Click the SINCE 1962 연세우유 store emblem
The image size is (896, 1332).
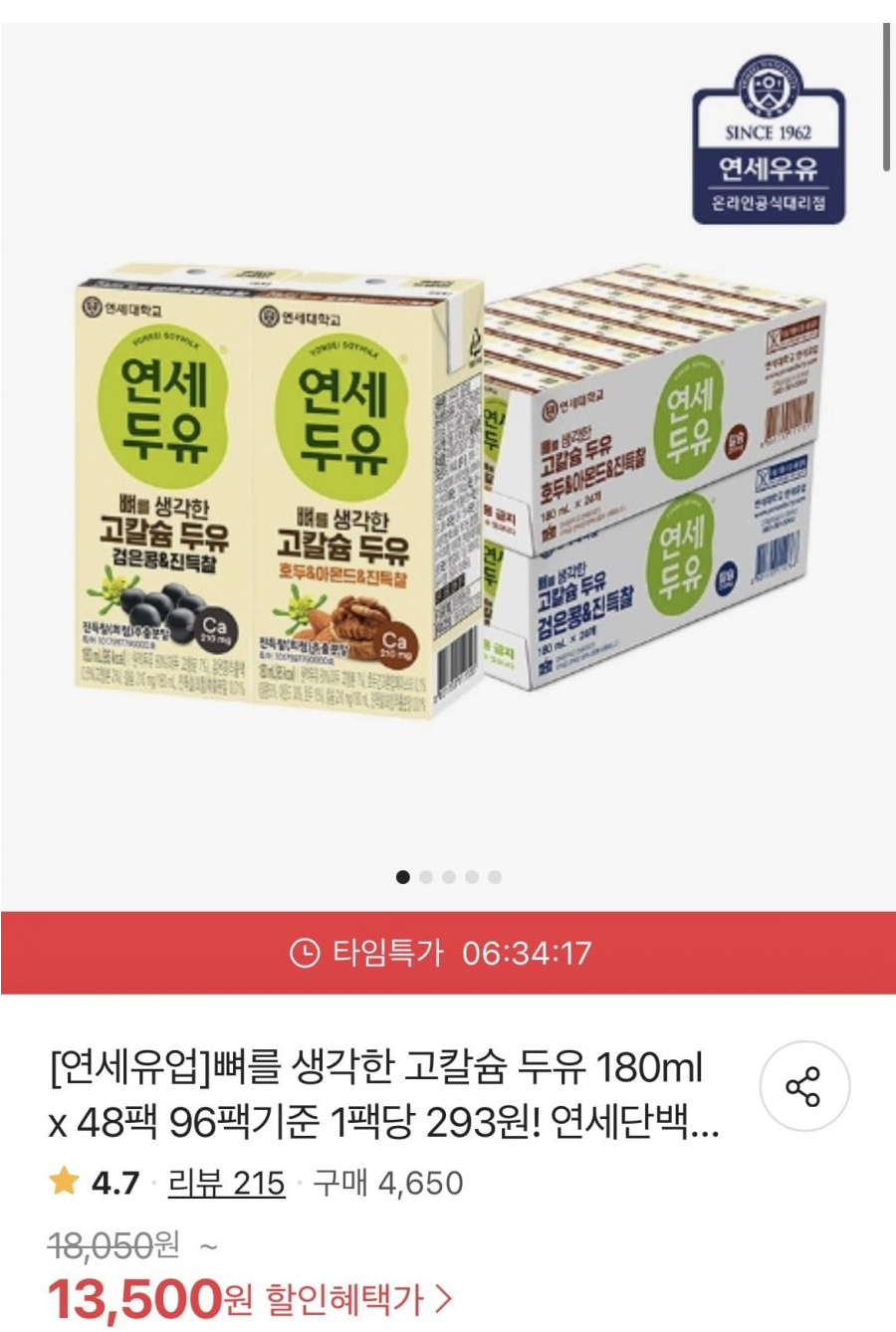coord(769,141)
